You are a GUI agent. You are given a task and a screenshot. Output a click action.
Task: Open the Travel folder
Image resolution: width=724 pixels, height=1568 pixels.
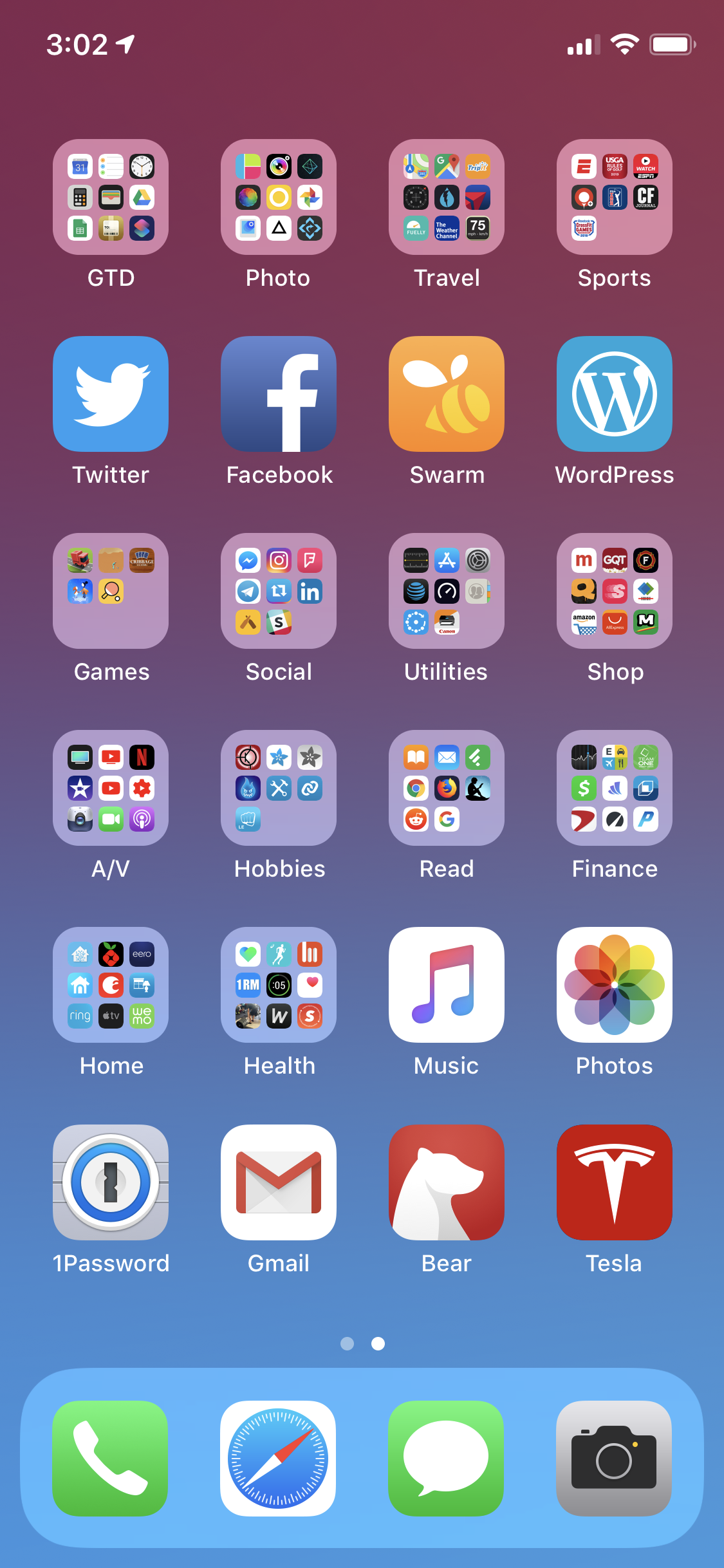[447, 197]
